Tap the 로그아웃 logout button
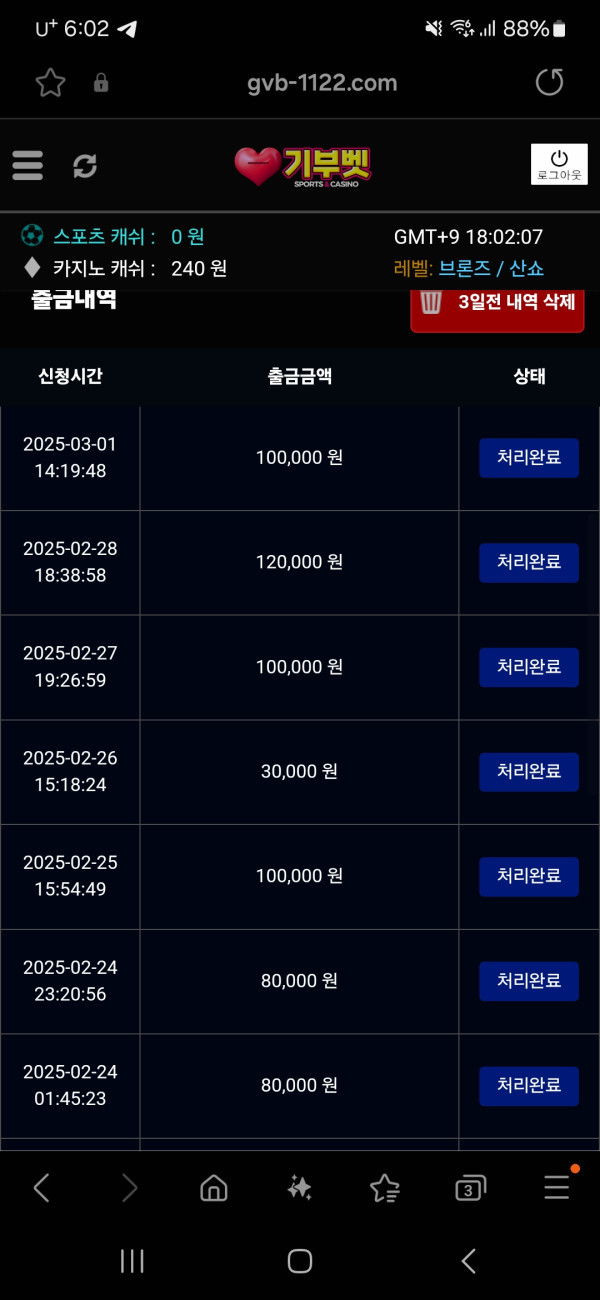600x1300 pixels. pos(559,165)
